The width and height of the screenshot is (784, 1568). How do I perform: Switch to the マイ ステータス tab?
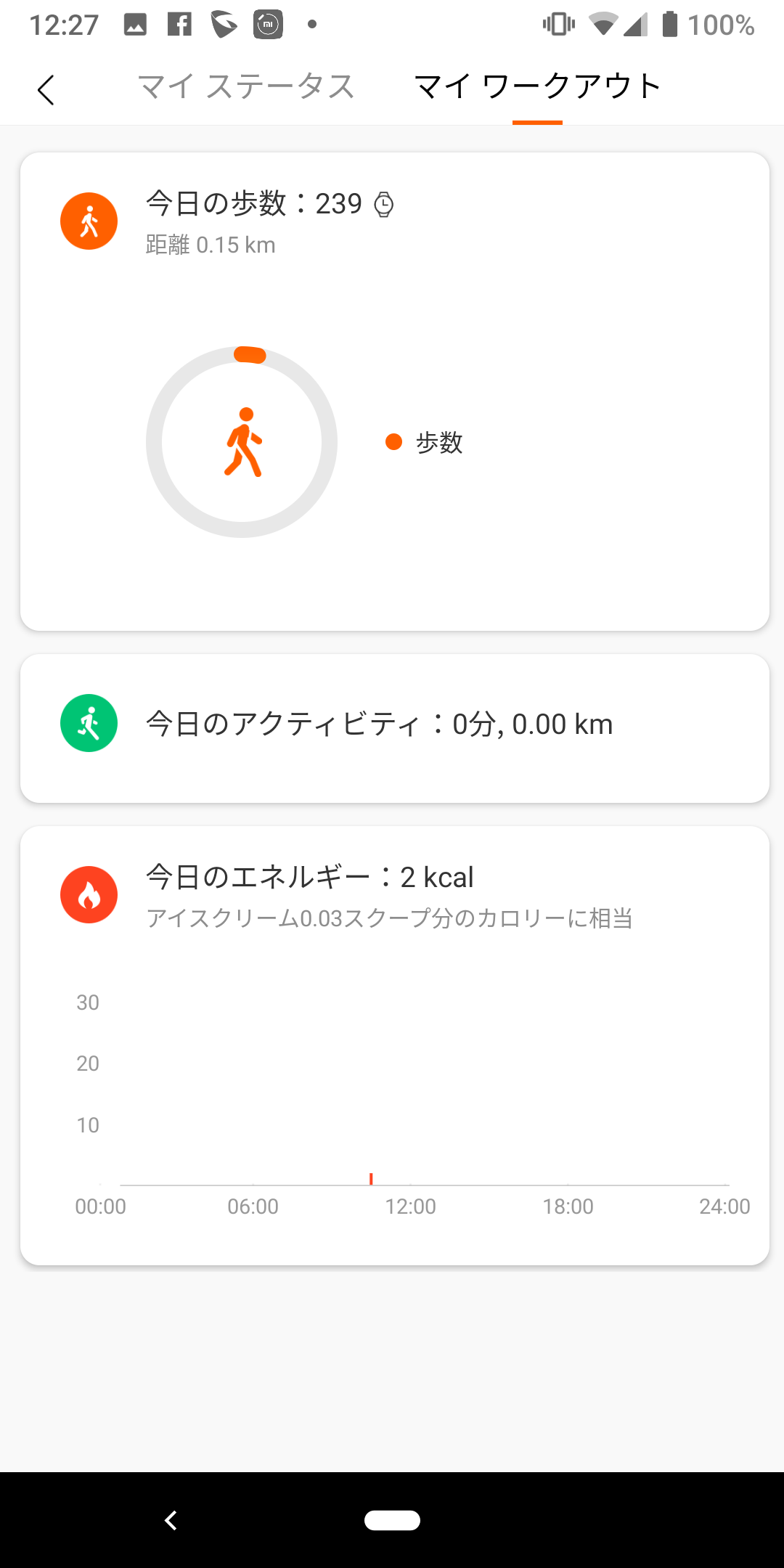pos(246,86)
